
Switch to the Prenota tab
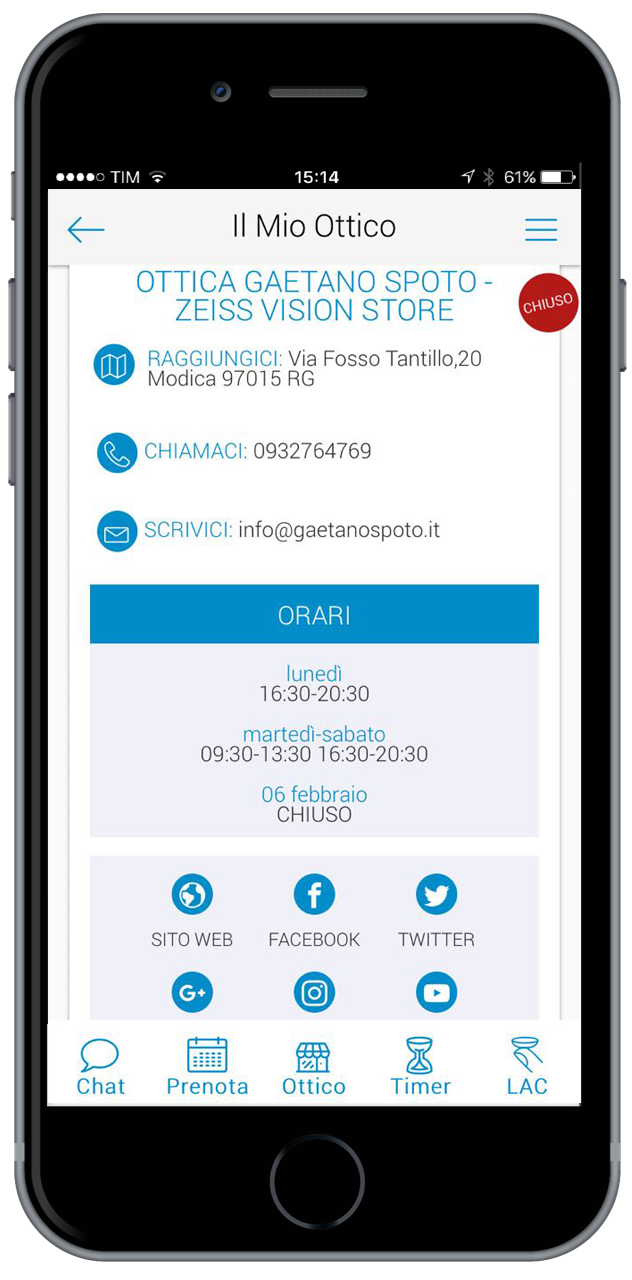coord(207,1067)
